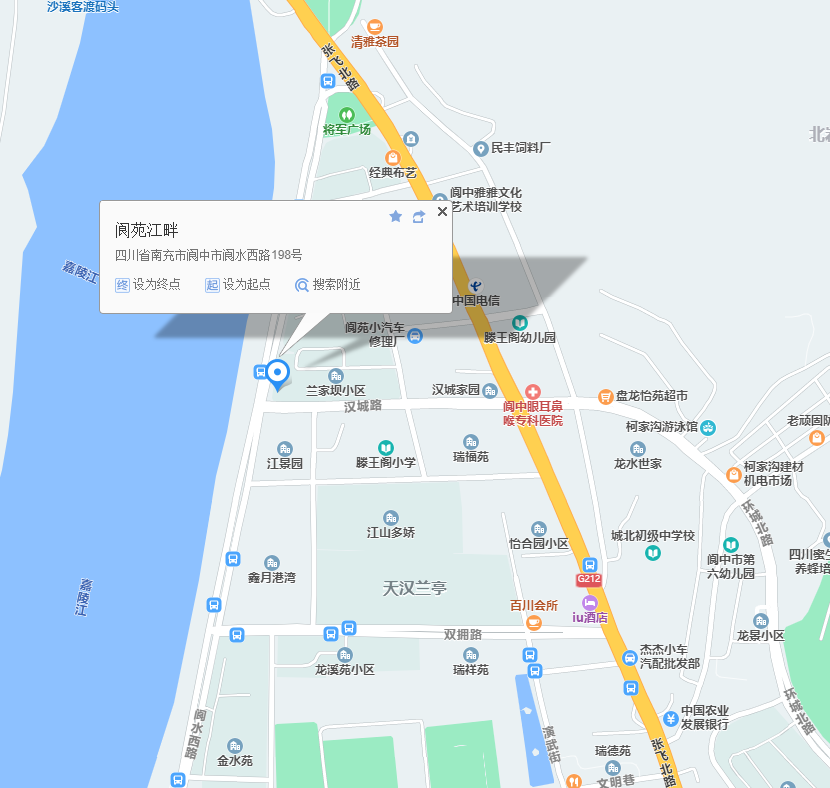The height and width of the screenshot is (788, 830).
Task: Open 阆中眼耳鼻喉专科医院 hospital marker
Action: click(533, 393)
